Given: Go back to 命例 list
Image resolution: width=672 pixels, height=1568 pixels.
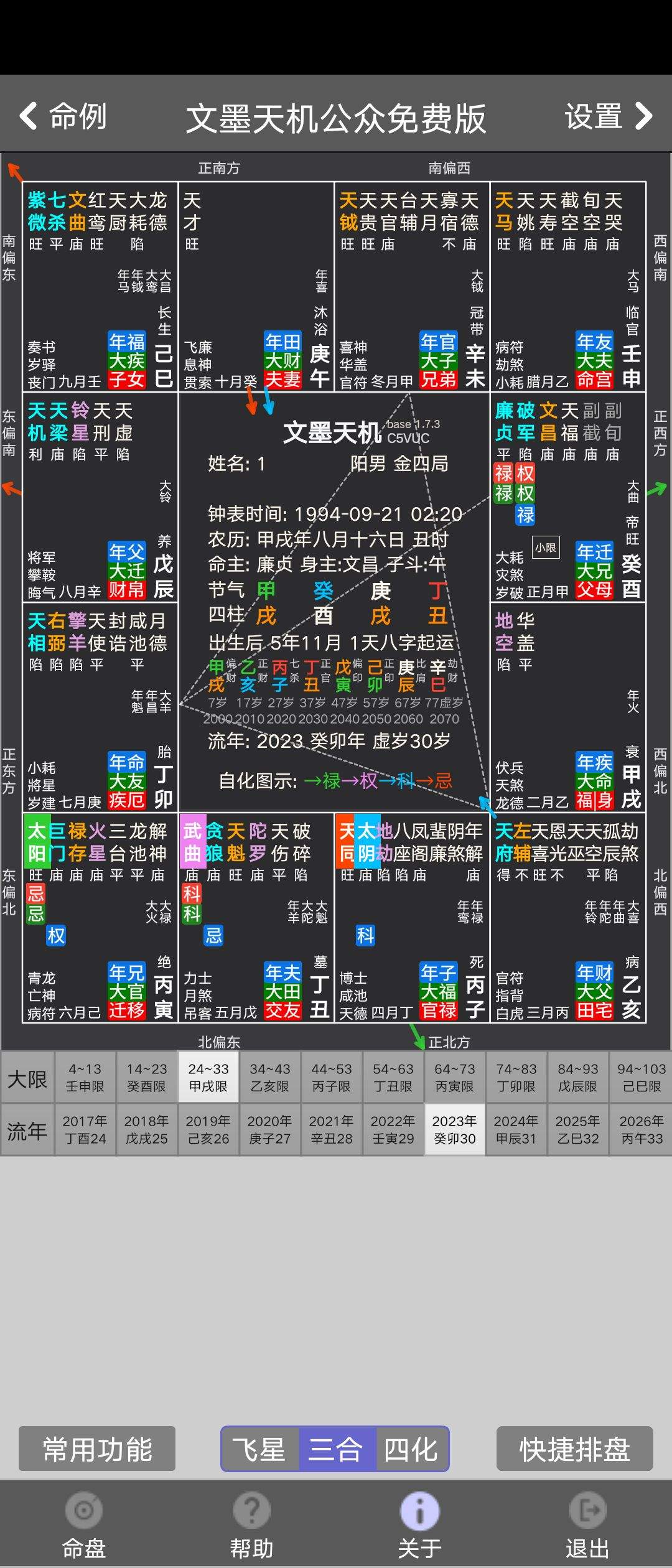Looking at the screenshot, I should pos(63,116).
